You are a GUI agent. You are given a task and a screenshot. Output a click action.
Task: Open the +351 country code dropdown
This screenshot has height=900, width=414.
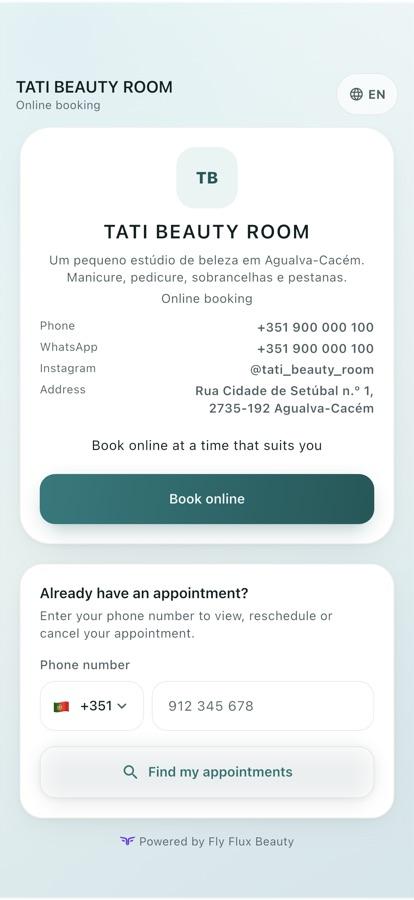coord(92,706)
